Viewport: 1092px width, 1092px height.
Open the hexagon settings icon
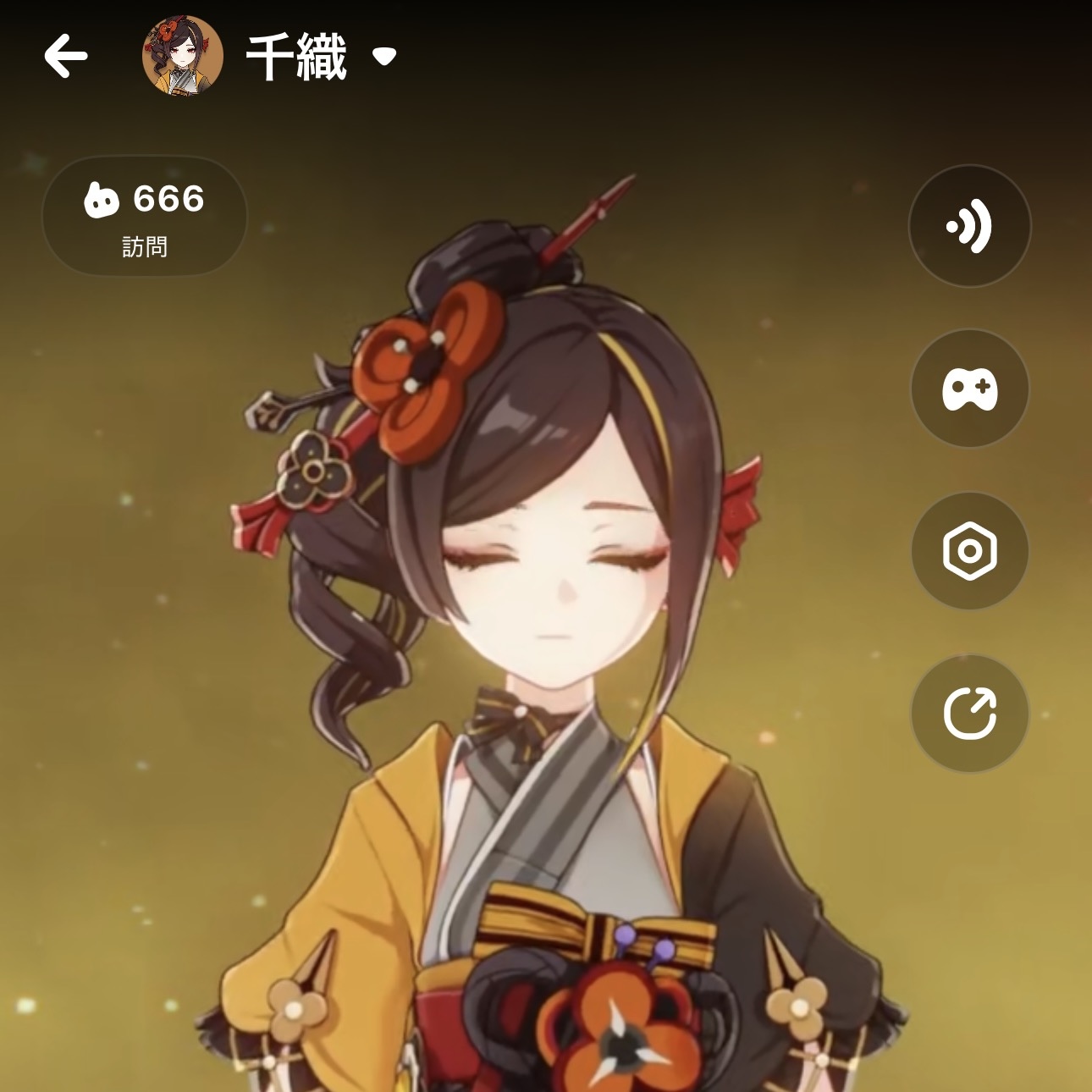[969, 551]
